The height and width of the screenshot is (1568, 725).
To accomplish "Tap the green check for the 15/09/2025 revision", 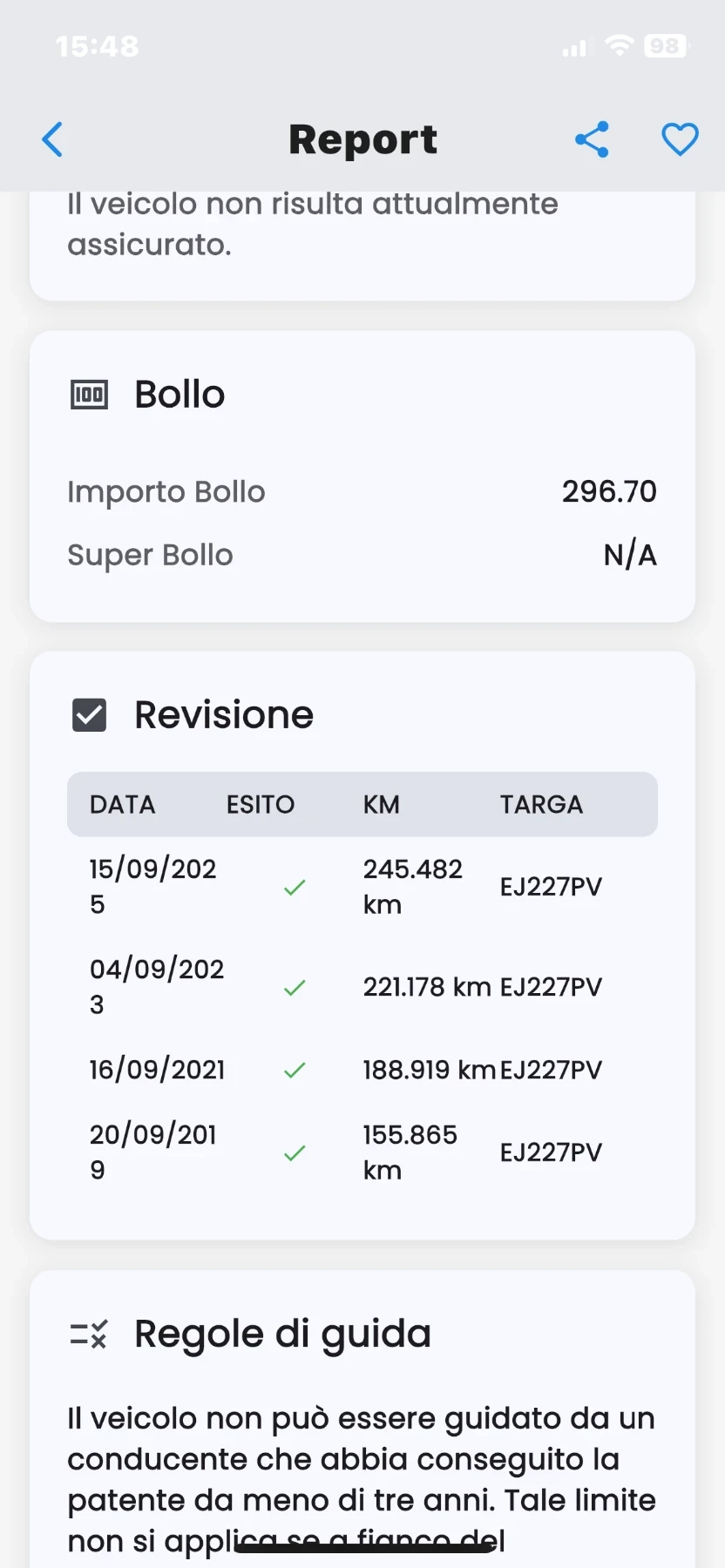I will tap(295, 887).
